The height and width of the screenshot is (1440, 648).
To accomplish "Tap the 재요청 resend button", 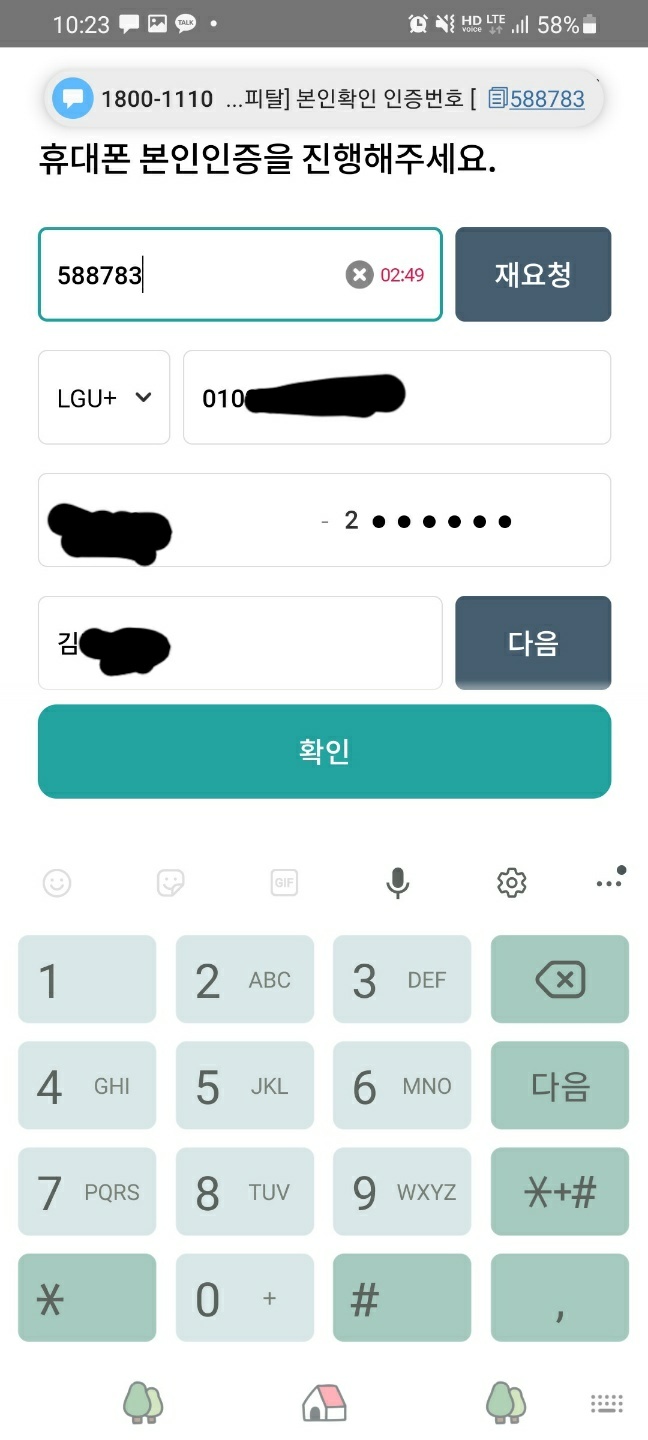I will point(533,275).
